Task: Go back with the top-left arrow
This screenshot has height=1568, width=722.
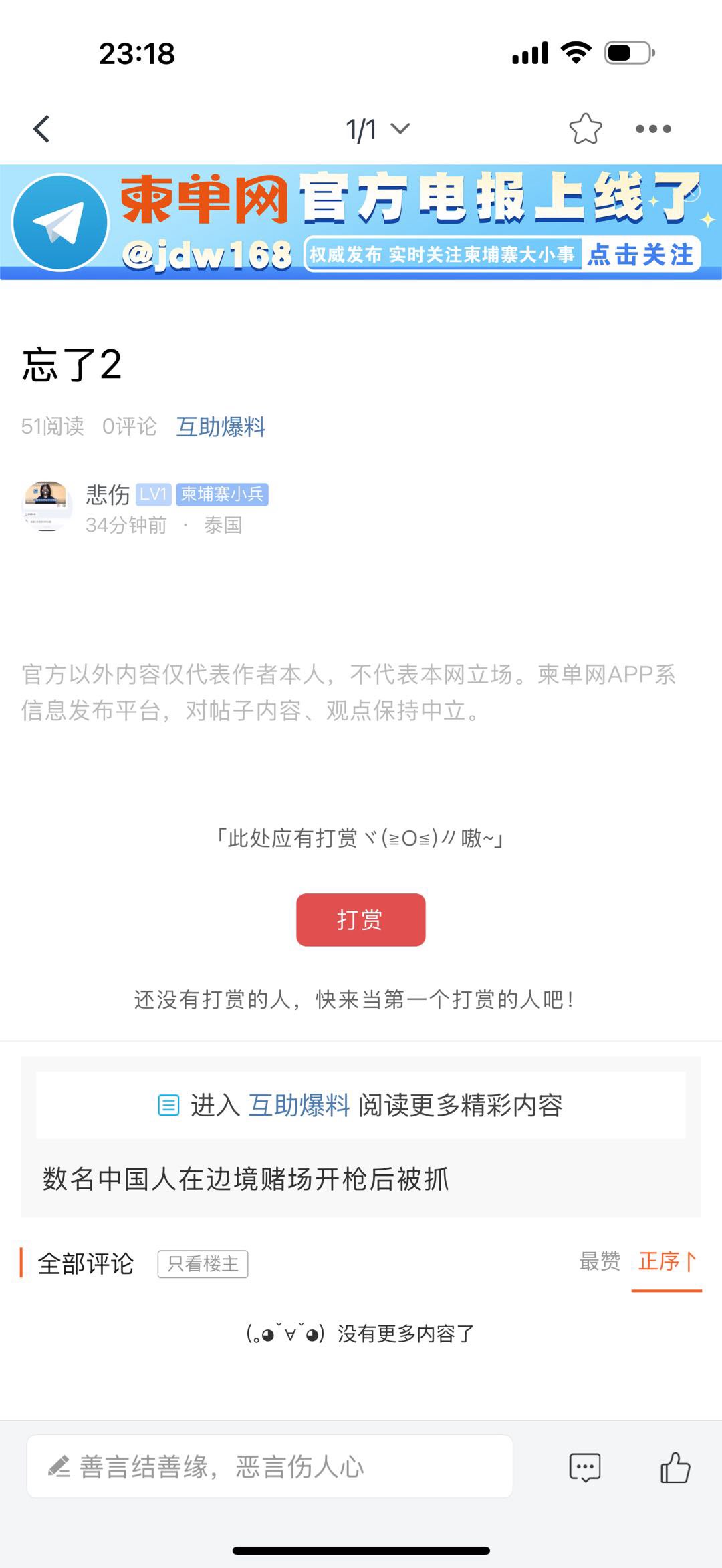Action: click(42, 129)
